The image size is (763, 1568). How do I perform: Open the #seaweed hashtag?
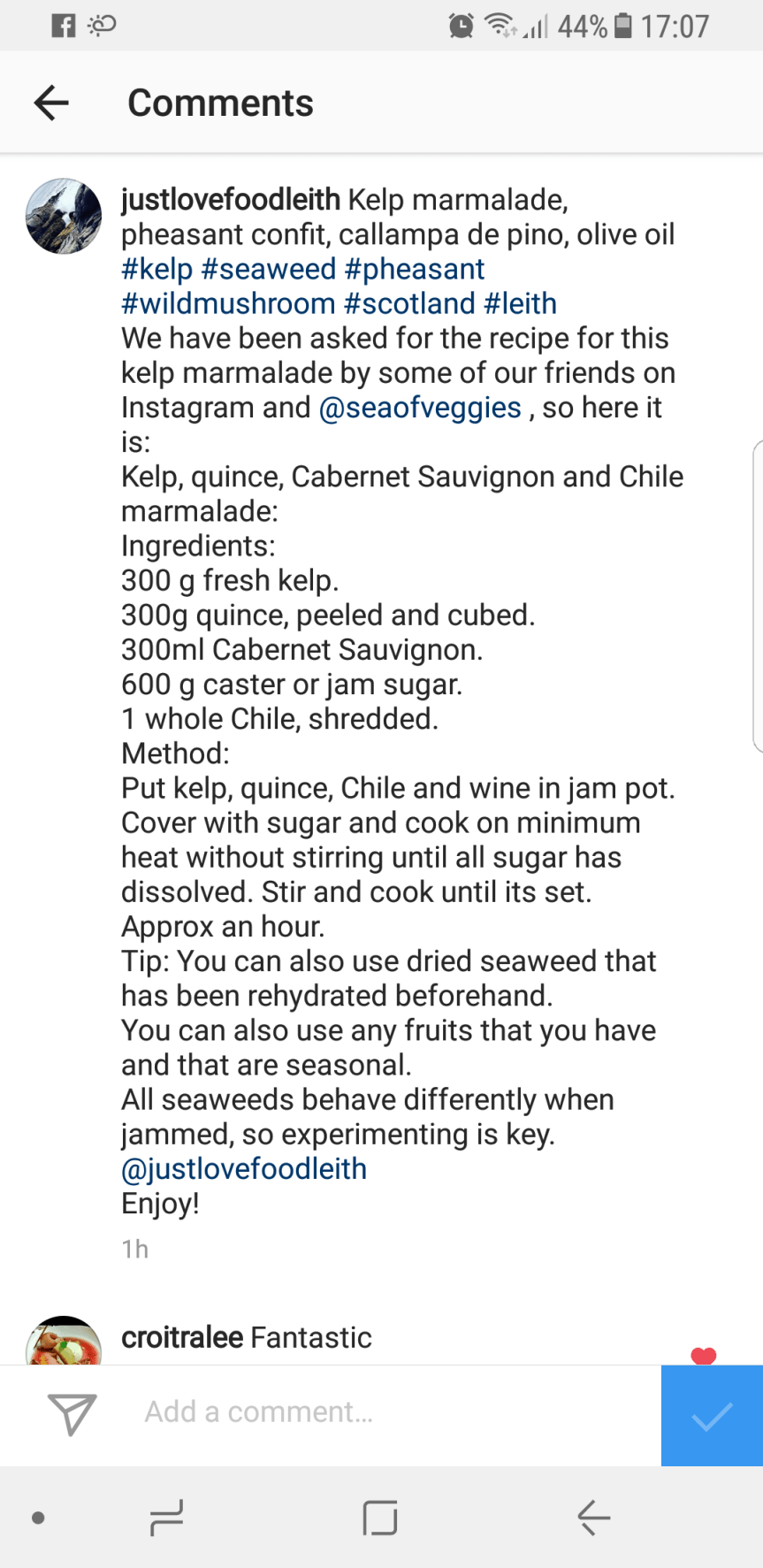click(x=269, y=269)
